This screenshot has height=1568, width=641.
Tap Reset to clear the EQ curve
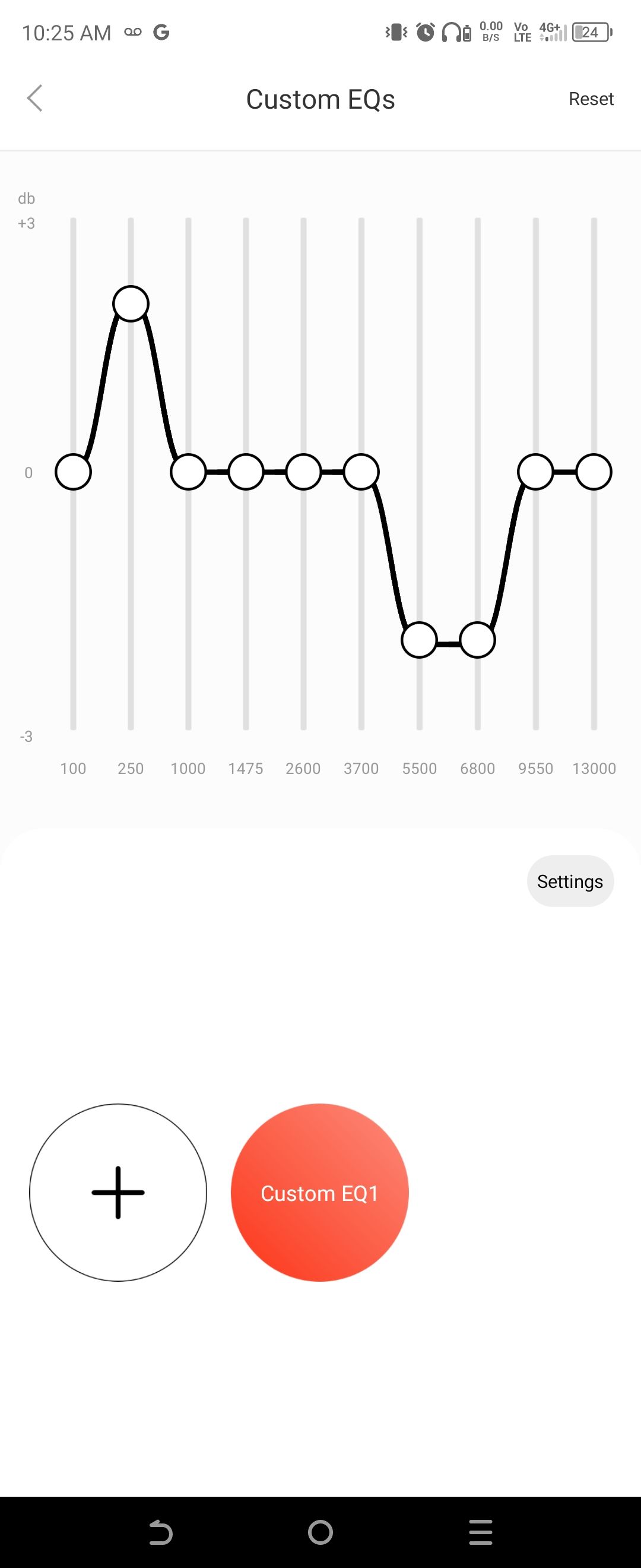pyautogui.click(x=591, y=99)
